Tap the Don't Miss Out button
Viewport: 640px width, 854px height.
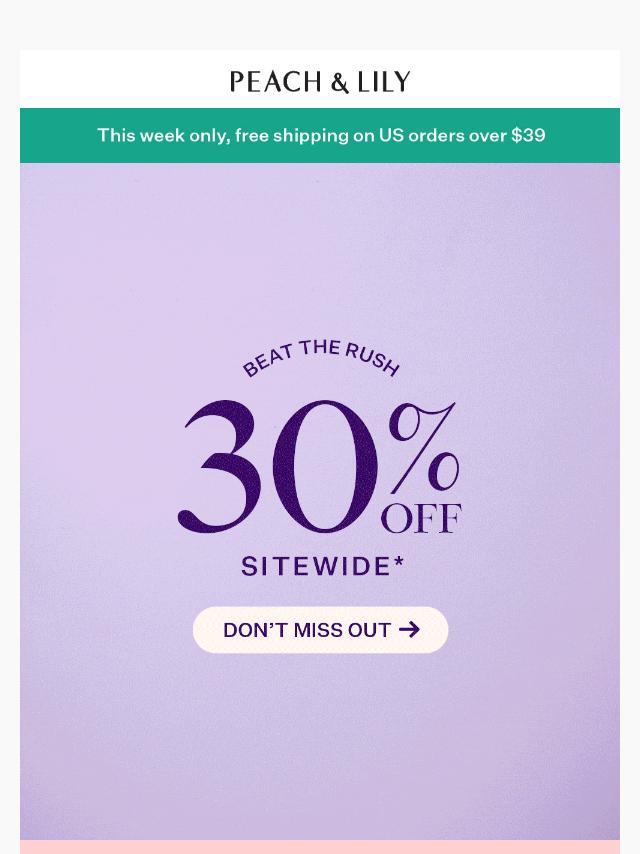click(x=320, y=630)
